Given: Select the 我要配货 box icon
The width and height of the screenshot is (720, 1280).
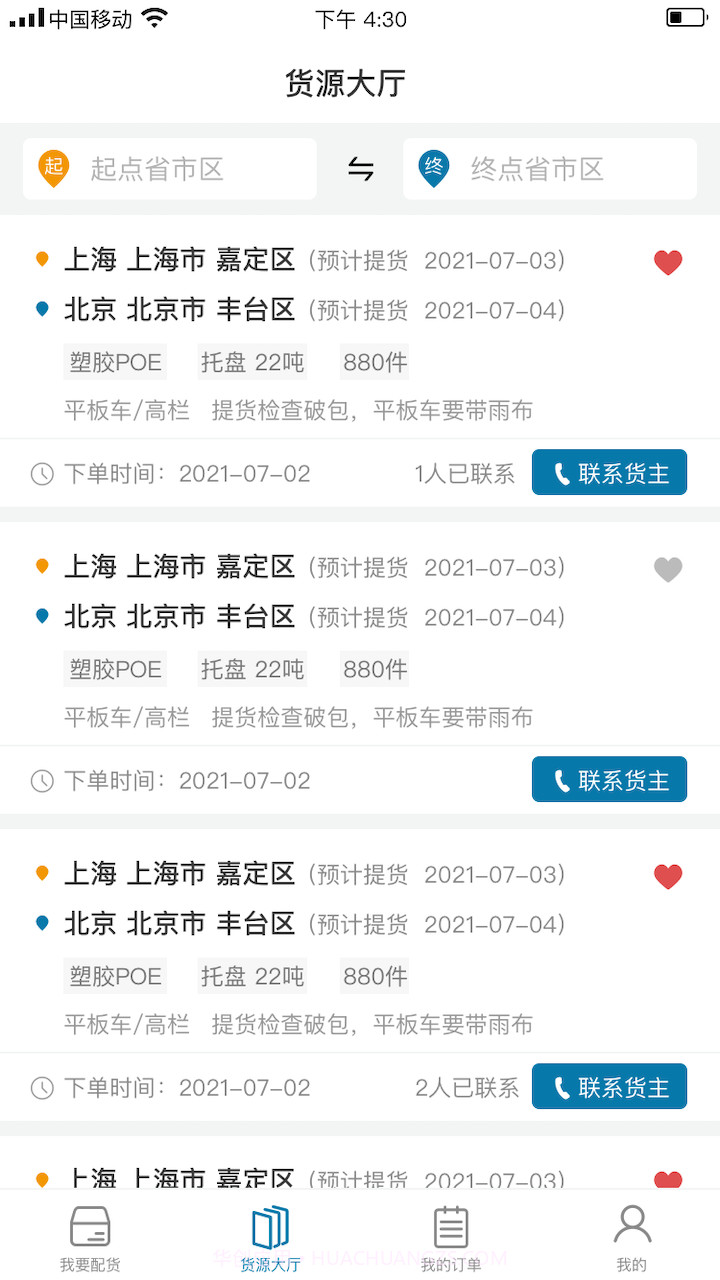Looking at the screenshot, I should tap(91, 1224).
